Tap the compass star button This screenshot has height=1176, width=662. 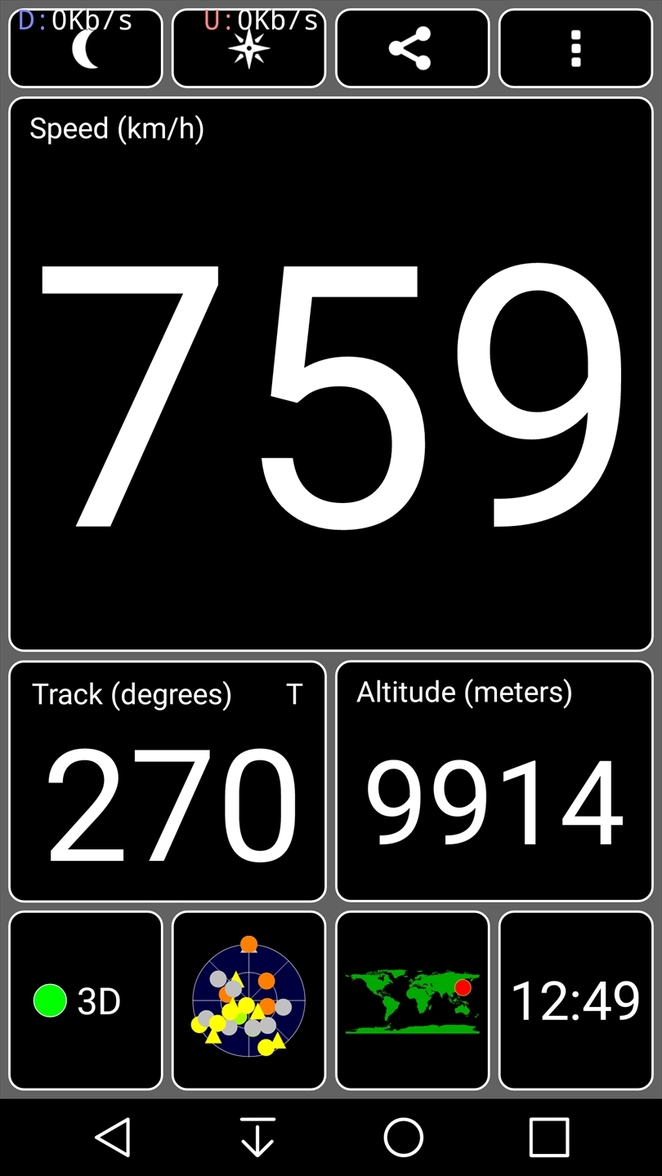(248, 49)
